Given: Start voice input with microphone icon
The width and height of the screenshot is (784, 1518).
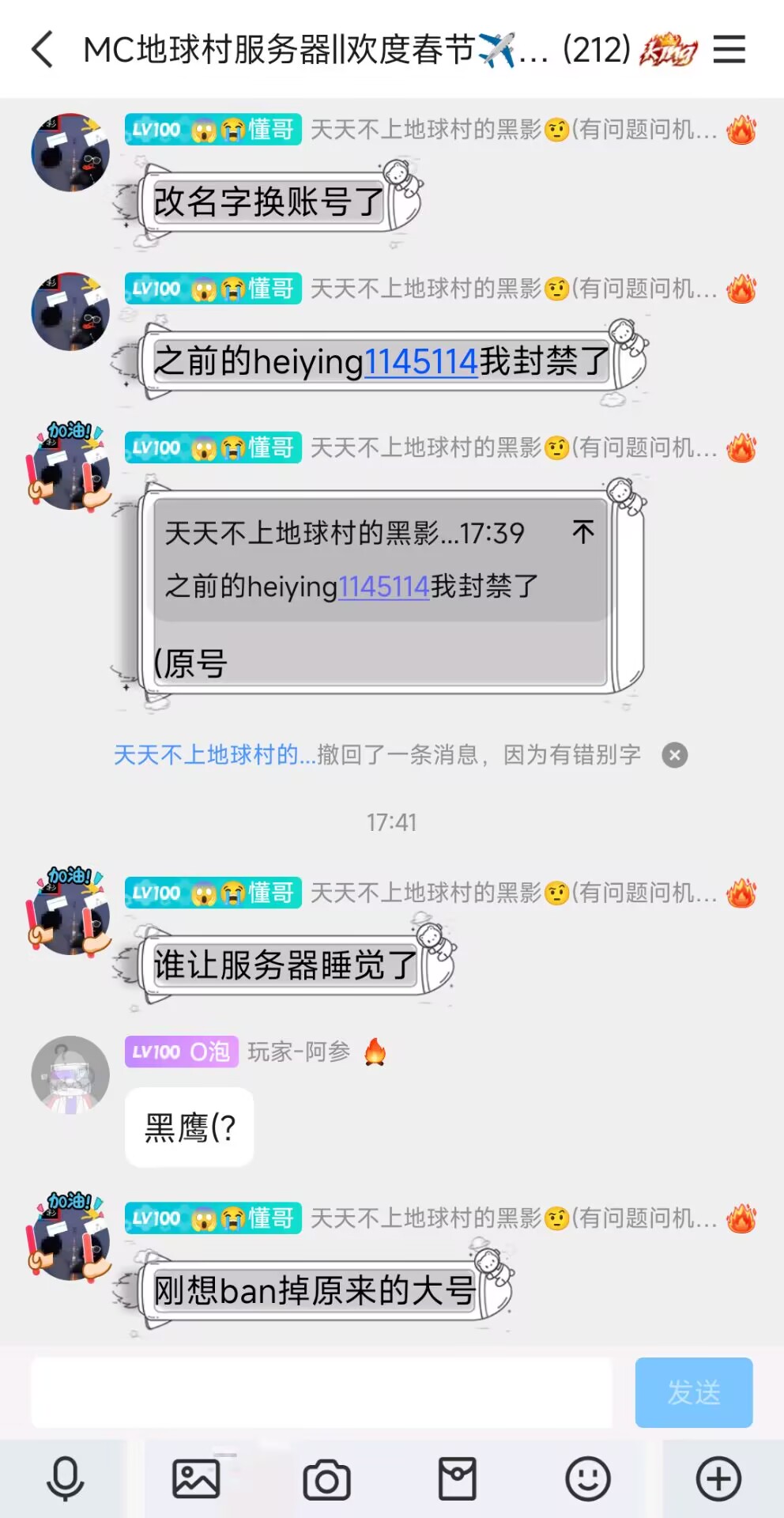Looking at the screenshot, I should tap(66, 1478).
